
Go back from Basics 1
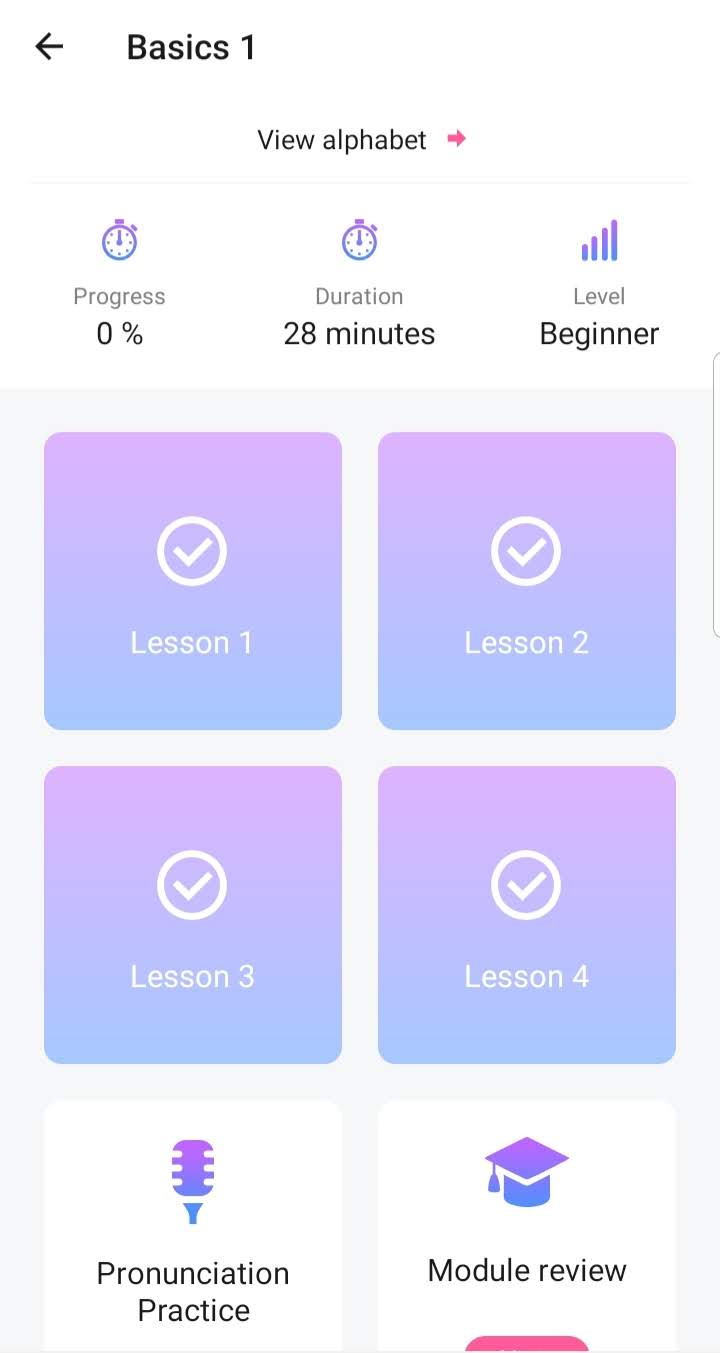click(x=49, y=47)
